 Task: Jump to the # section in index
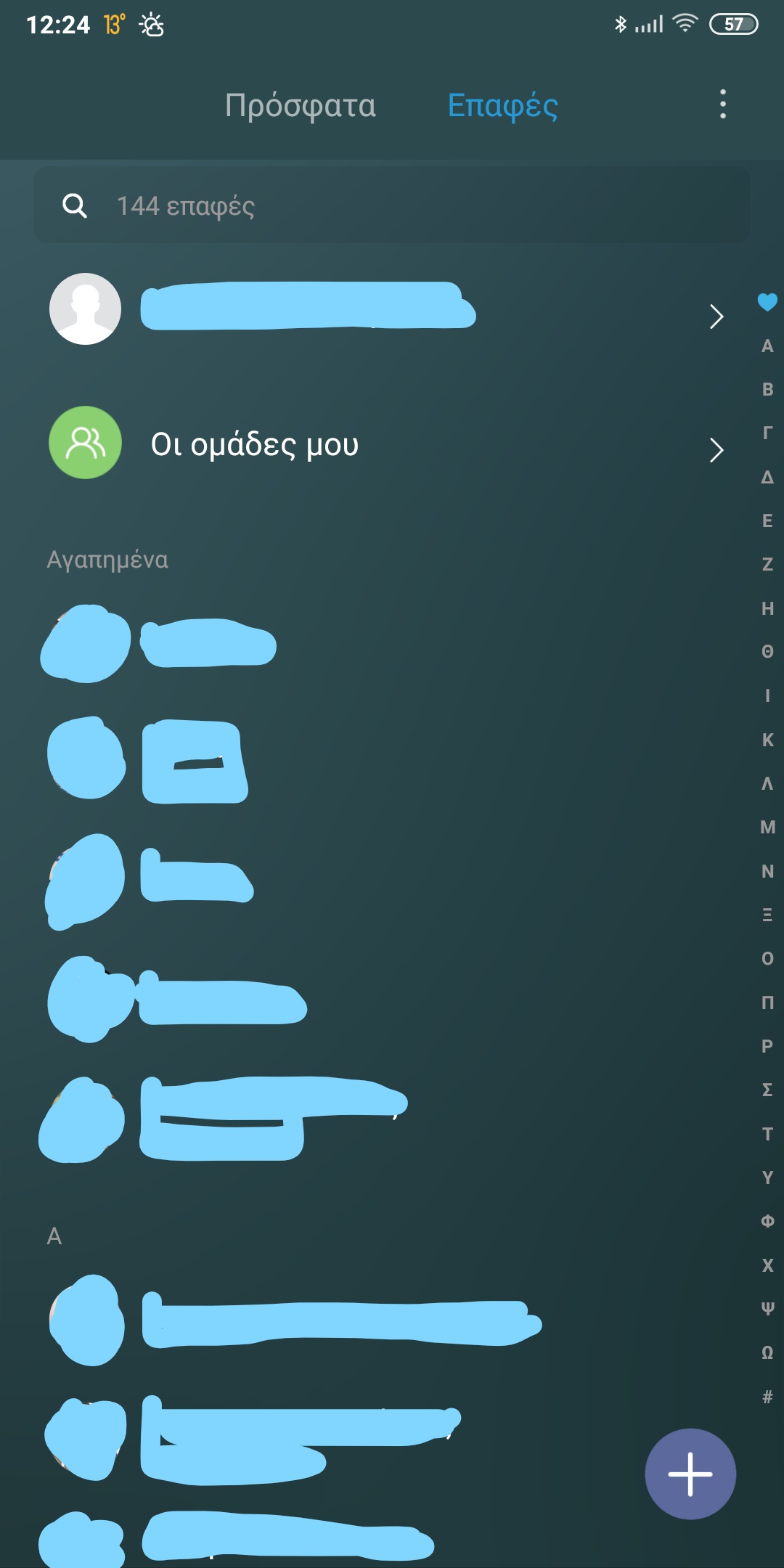click(767, 1396)
